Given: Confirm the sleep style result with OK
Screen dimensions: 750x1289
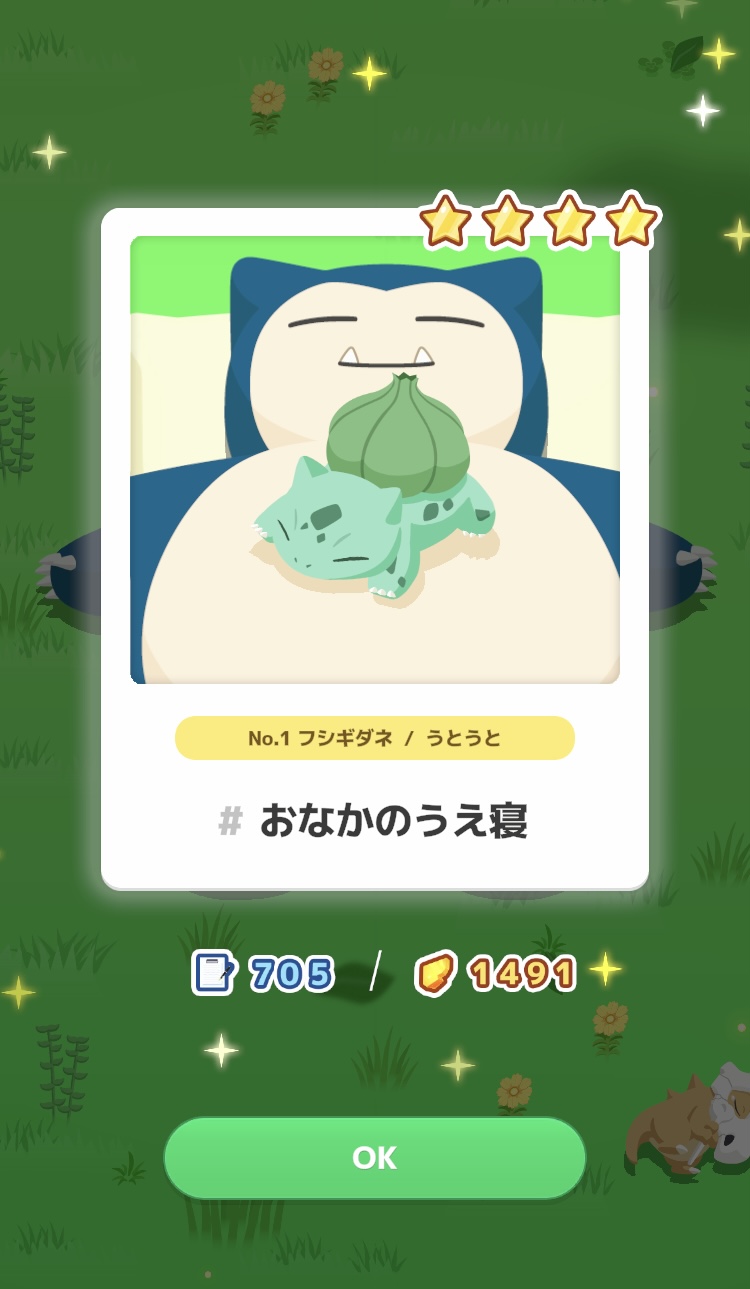Looking at the screenshot, I should click(x=375, y=1158).
